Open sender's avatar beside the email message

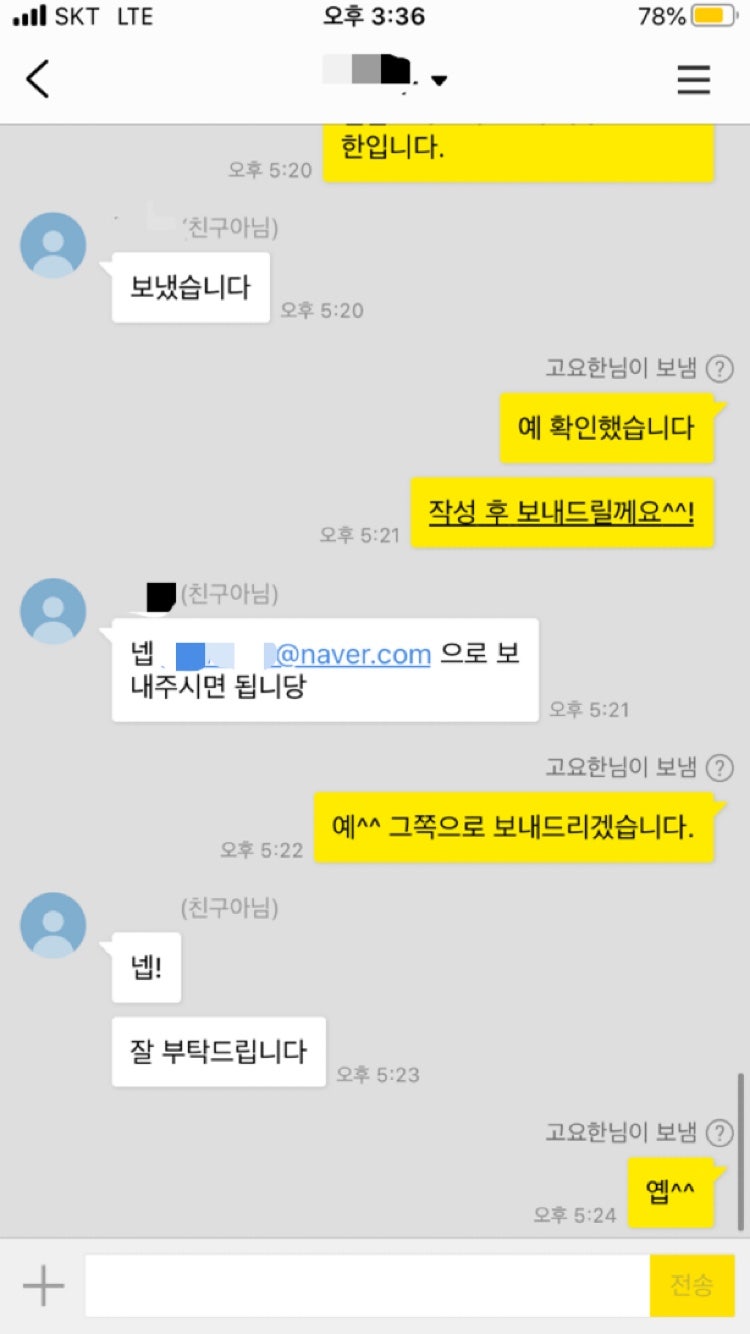[53, 611]
